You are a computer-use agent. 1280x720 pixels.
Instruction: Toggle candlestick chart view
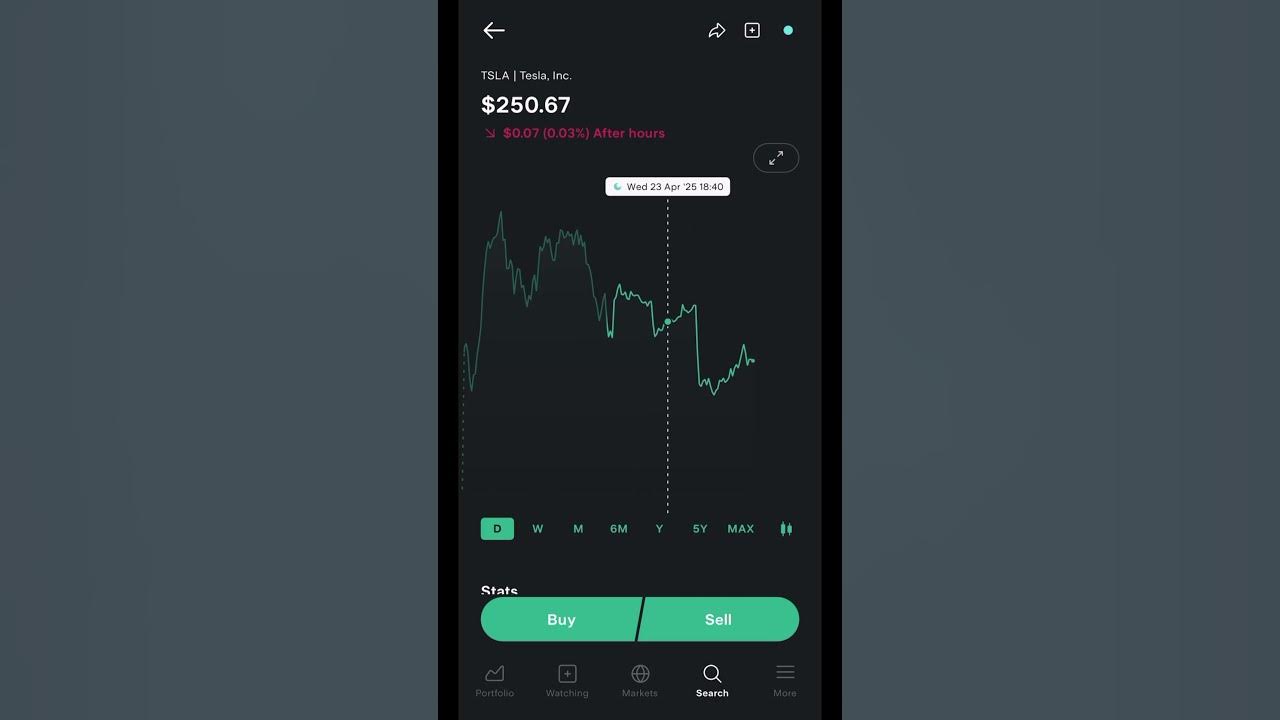786,529
